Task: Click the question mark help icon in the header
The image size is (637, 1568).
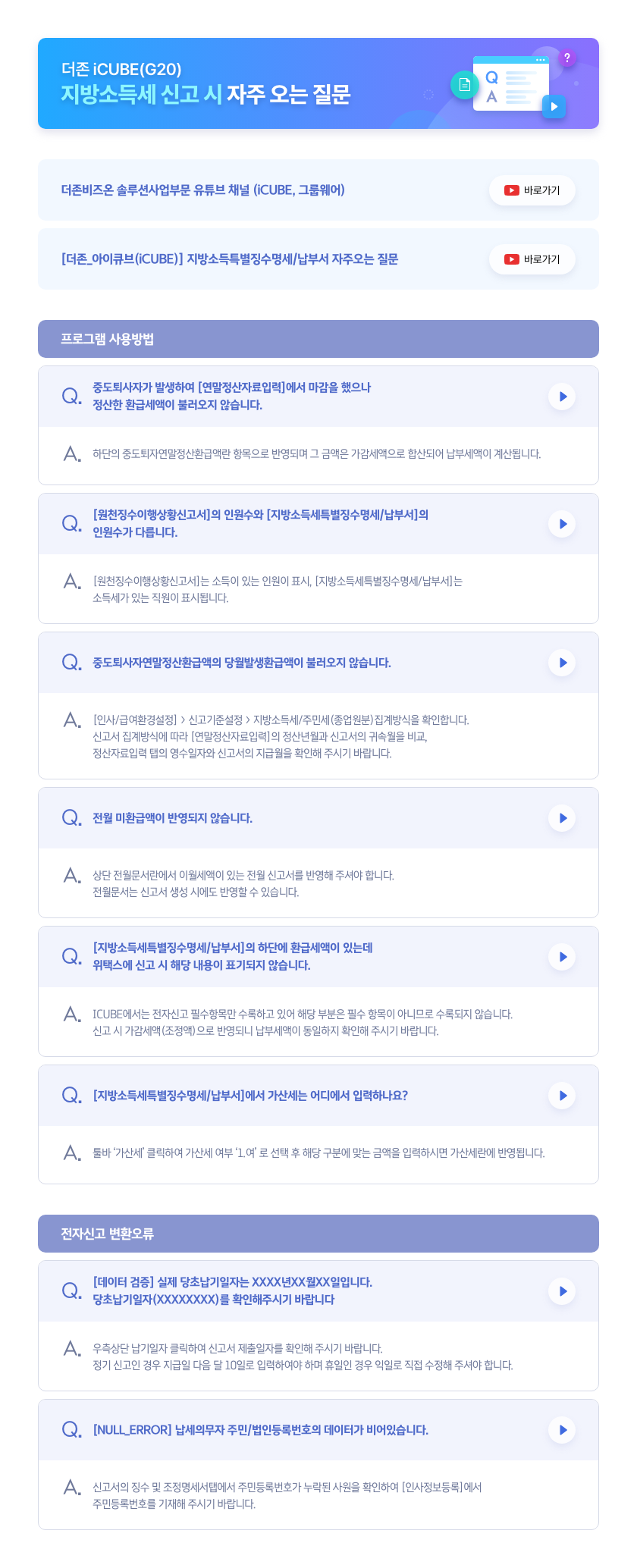Action: point(568,58)
